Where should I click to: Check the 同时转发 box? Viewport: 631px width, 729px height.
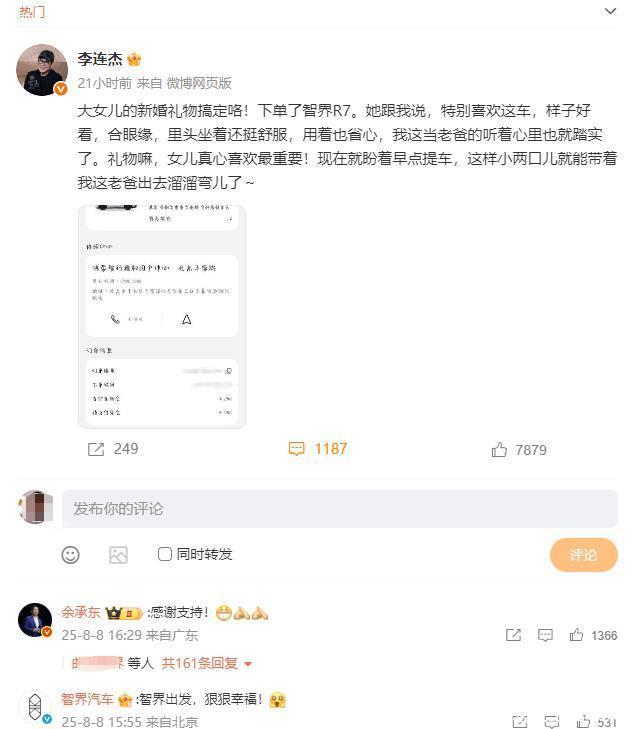(x=165, y=554)
